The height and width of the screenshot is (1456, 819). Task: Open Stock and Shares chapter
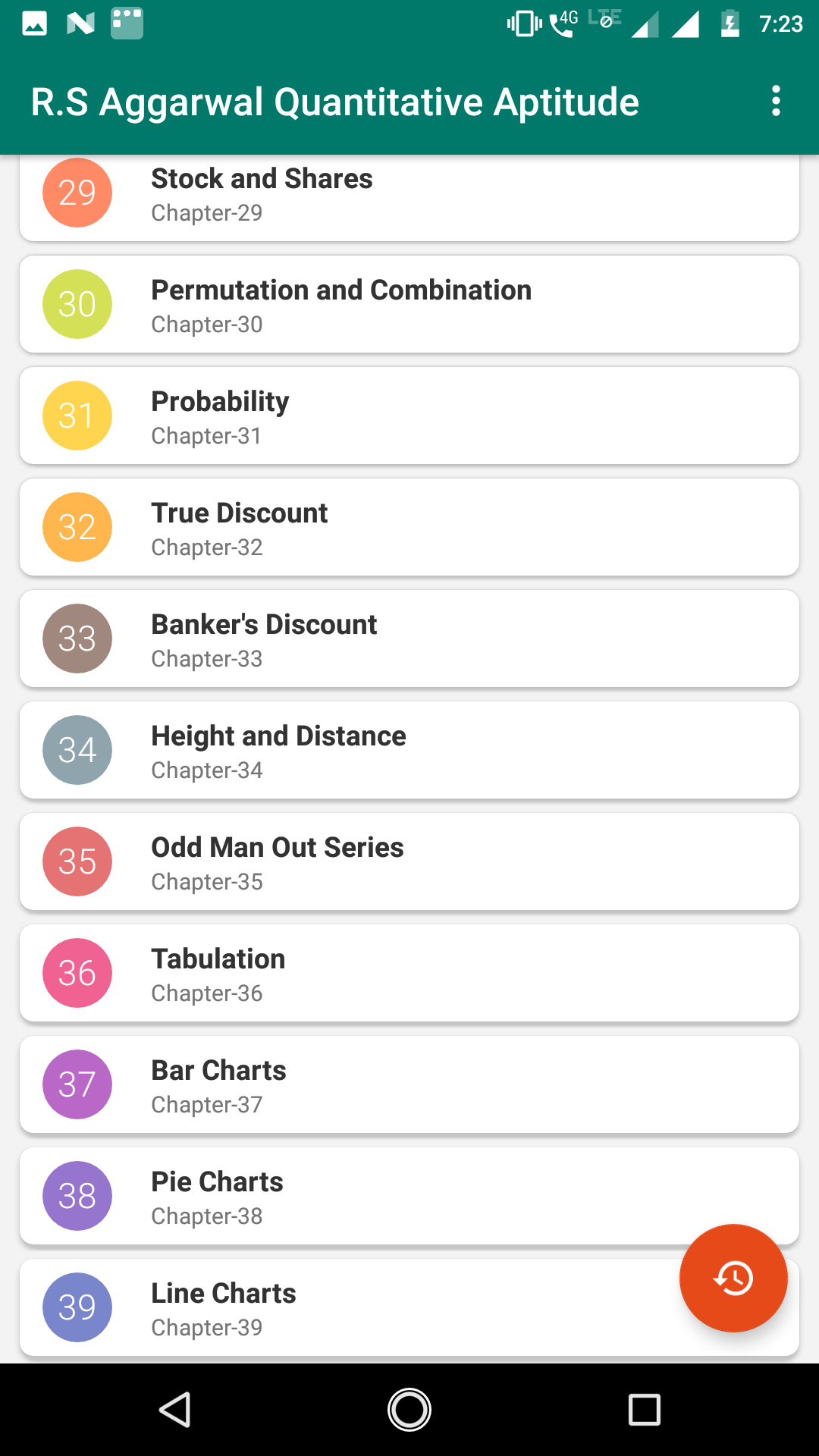coord(409,197)
